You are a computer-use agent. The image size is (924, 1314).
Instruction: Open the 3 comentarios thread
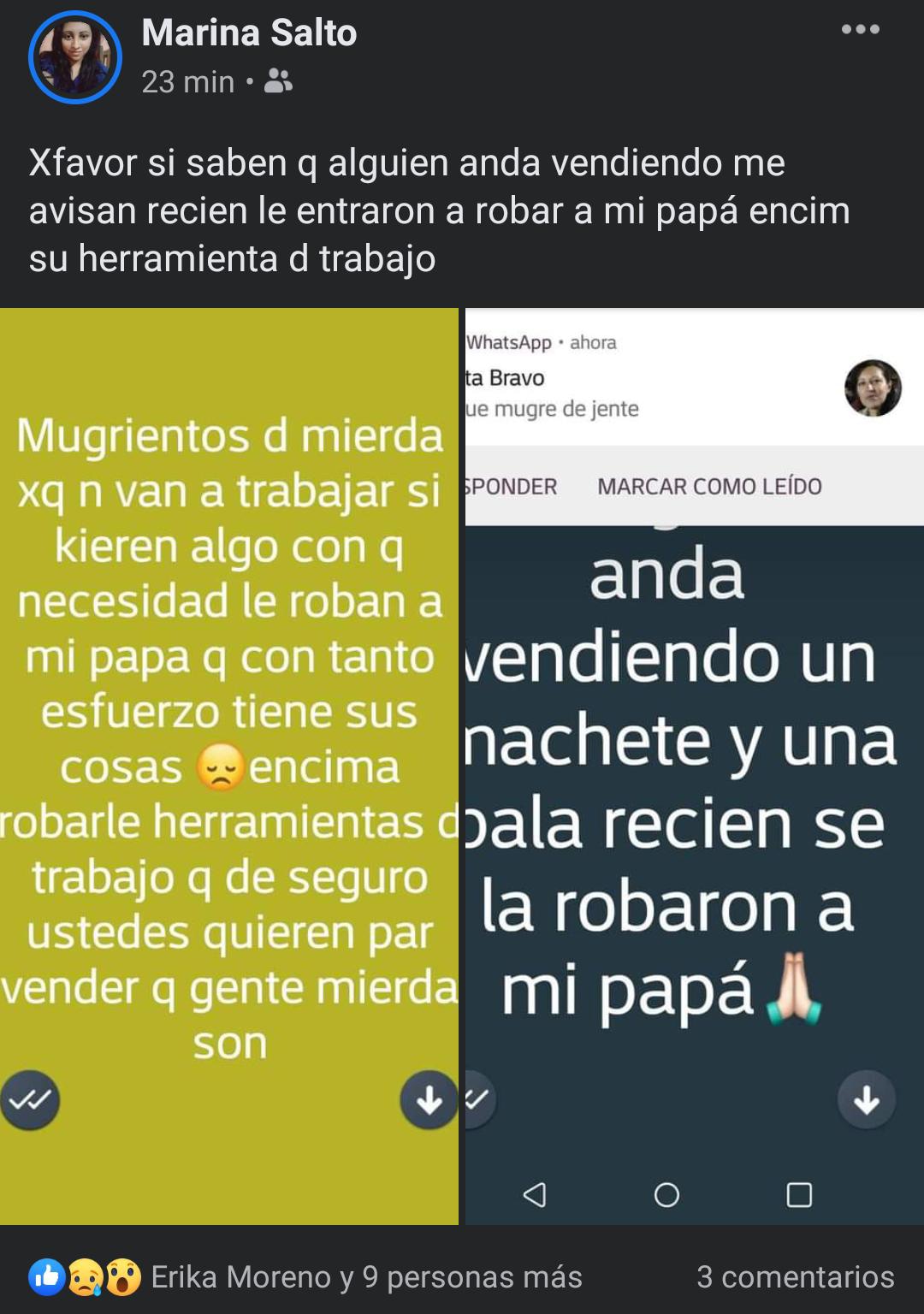tap(795, 1276)
